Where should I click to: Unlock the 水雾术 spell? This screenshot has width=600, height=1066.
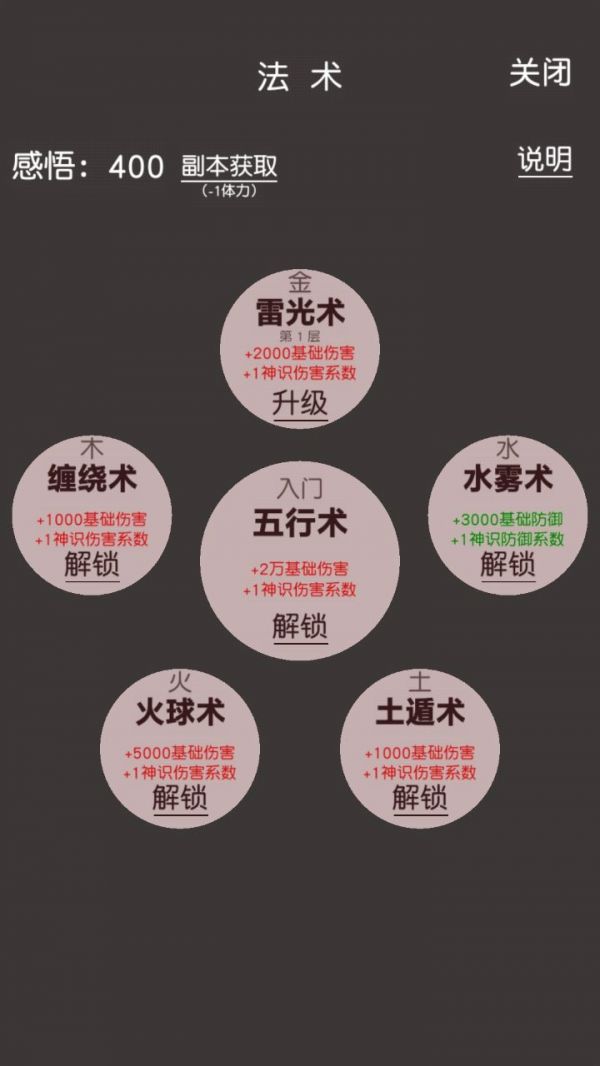tap(508, 564)
